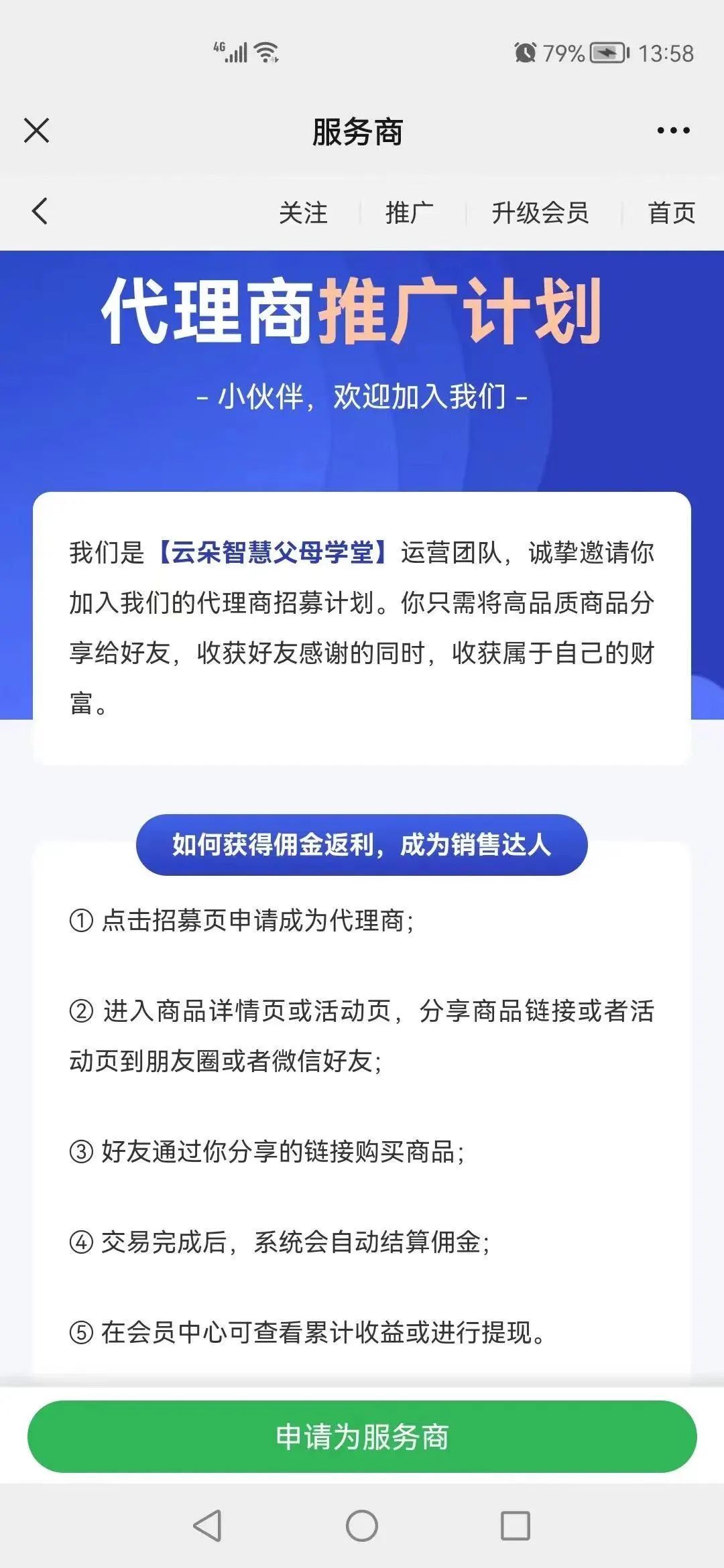The image size is (724, 1568).
Task: Tap 关注 in the top bar
Action: coord(303,213)
